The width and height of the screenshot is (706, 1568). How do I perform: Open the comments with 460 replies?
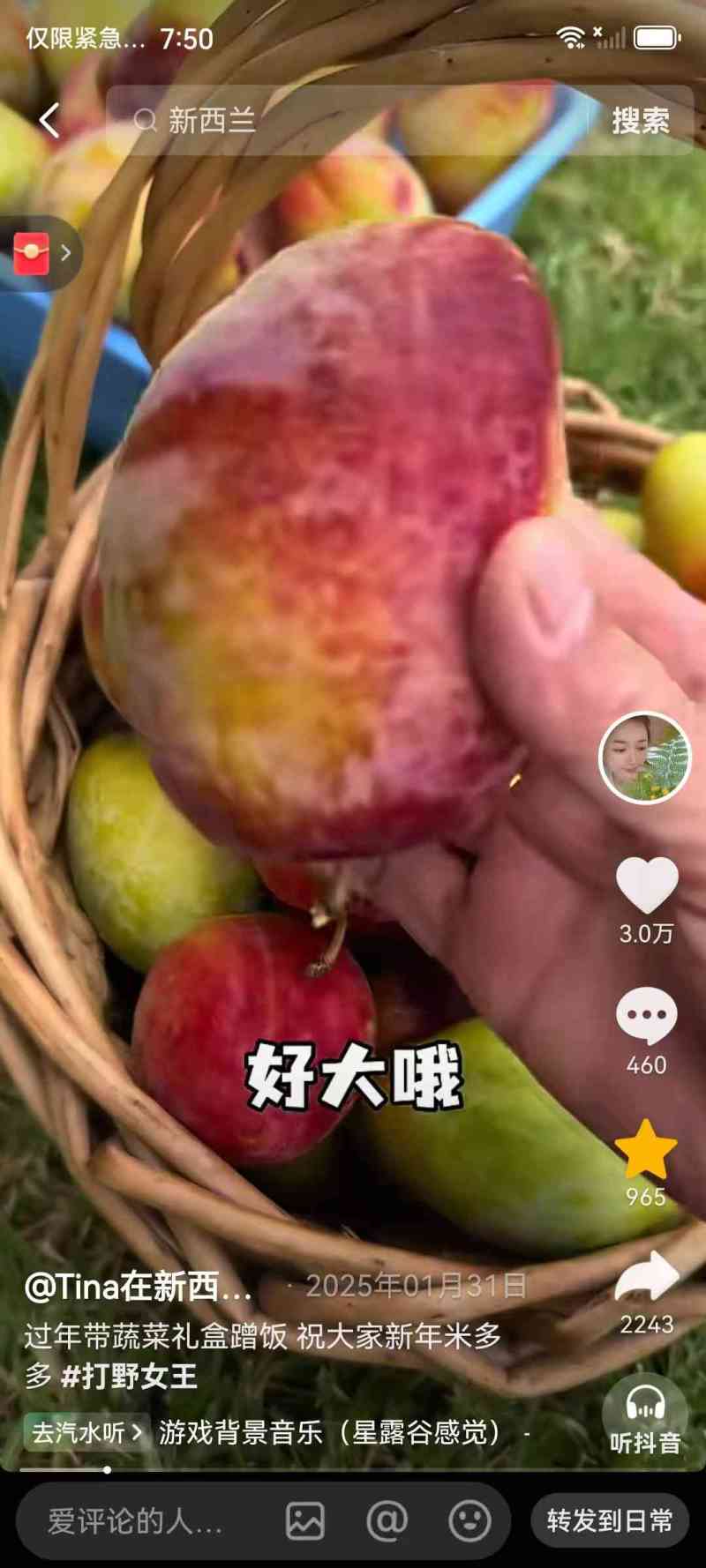pyautogui.click(x=646, y=1017)
